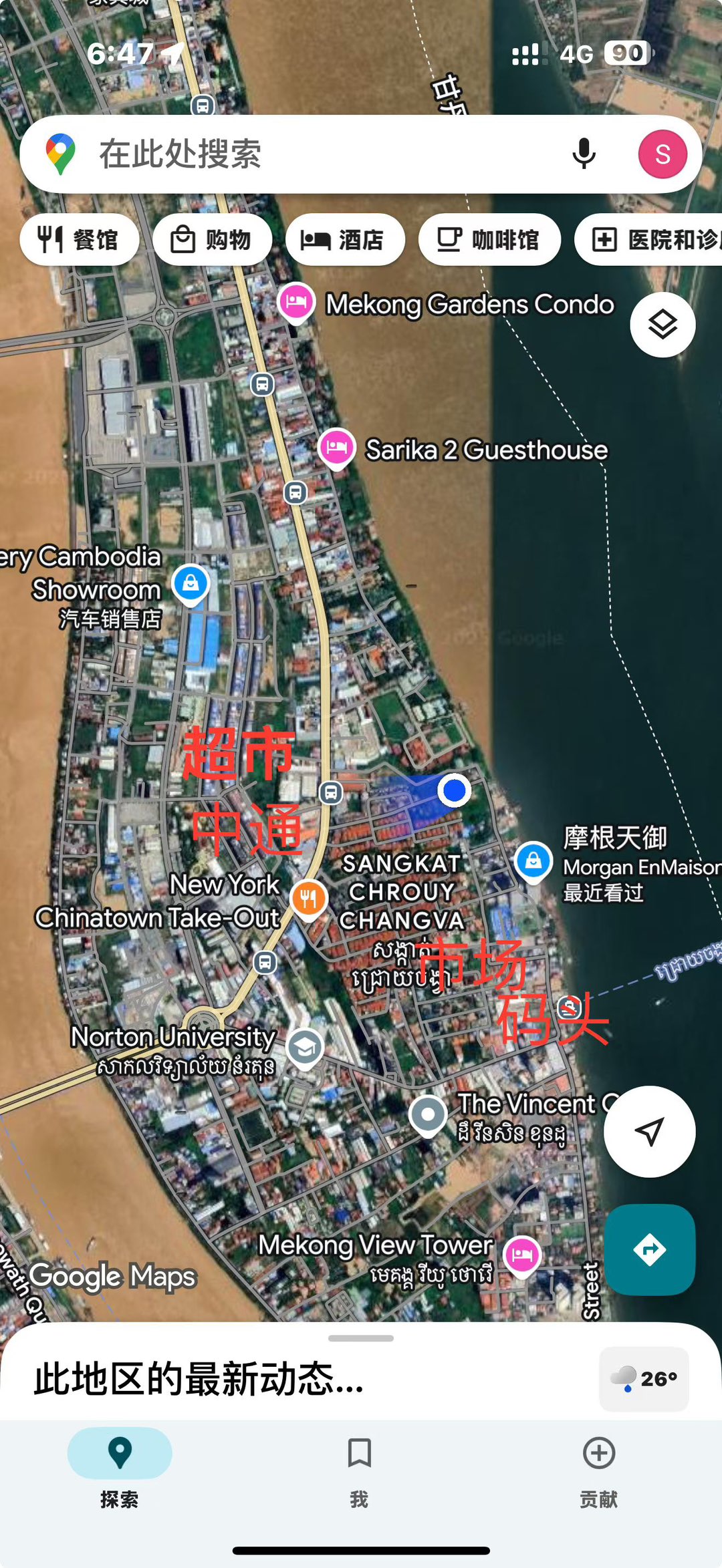The height and width of the screenshot is (1568, 722).
Task: Open the account profile avatar
Action: (x=662, y=154)
